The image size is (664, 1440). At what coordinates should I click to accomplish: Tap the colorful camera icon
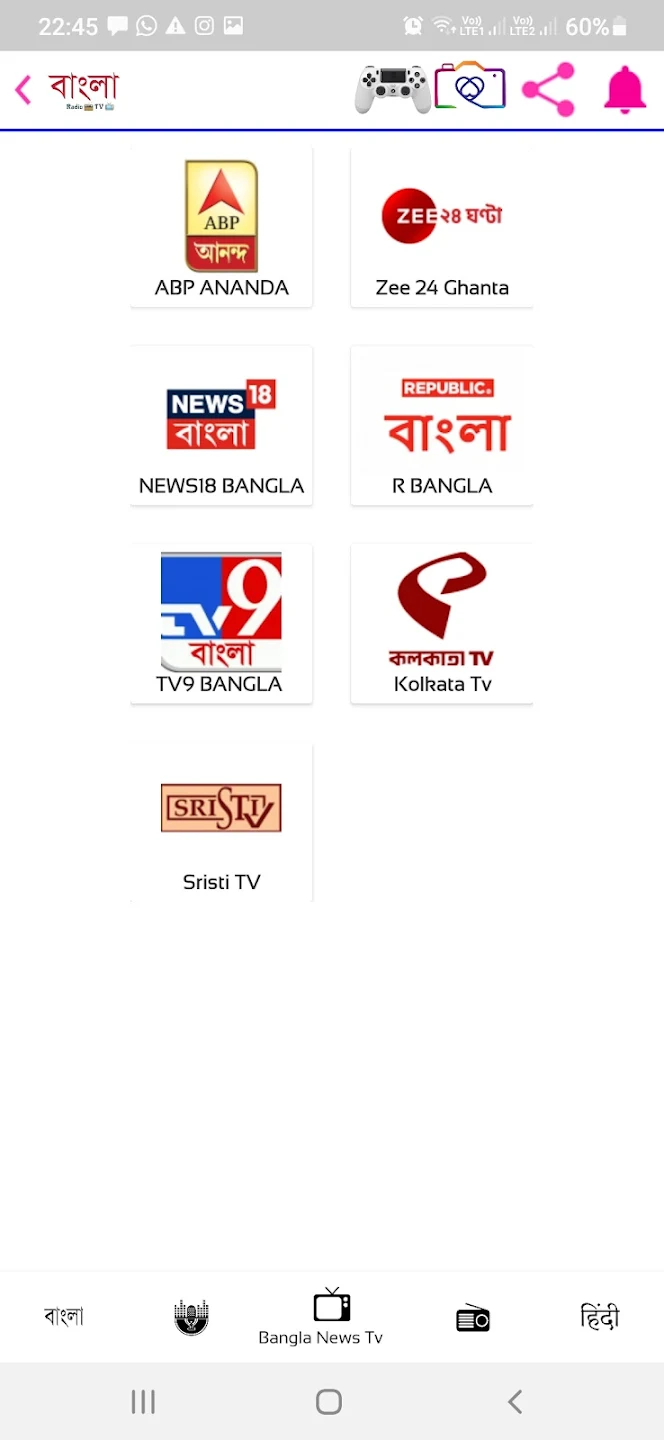470,88
